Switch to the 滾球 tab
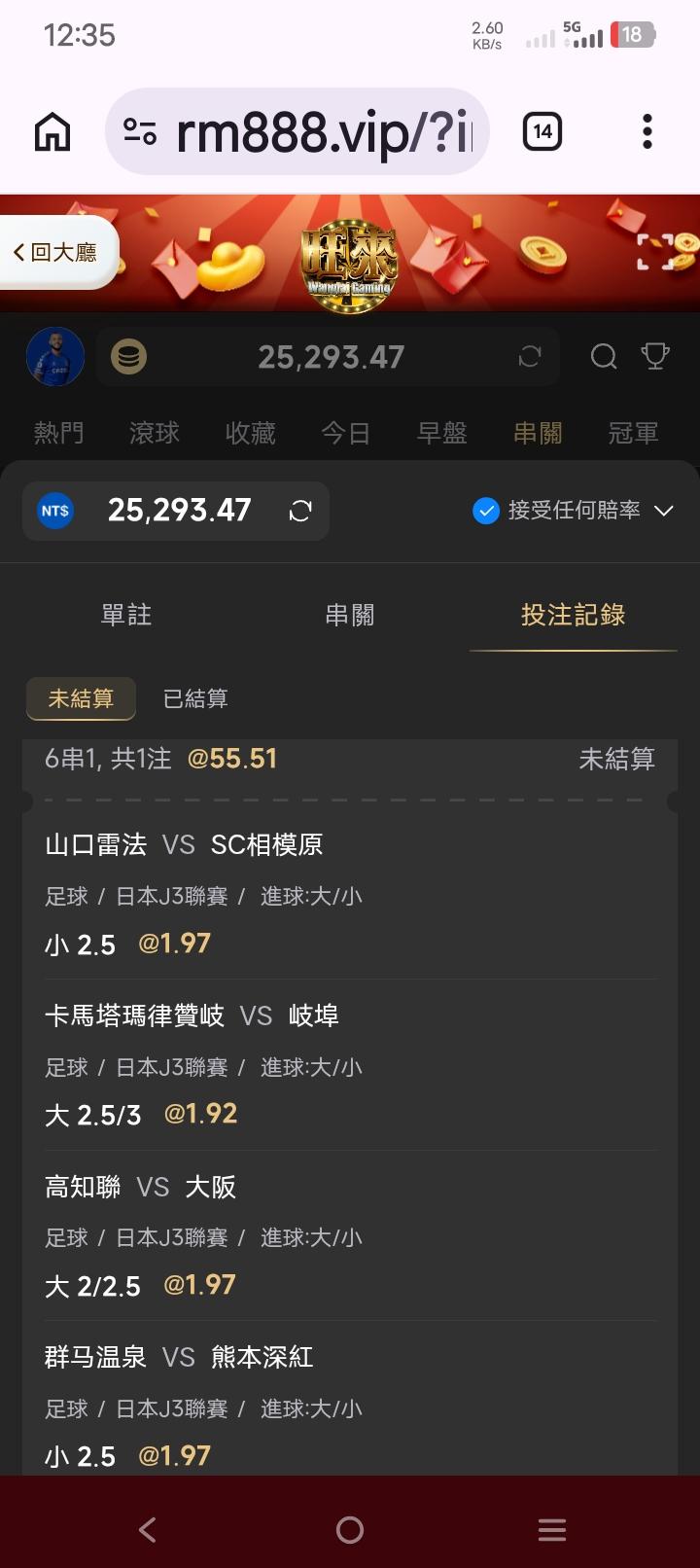Image resolution: width=700 pixels, height=1568 pixels. click(155, 433)
